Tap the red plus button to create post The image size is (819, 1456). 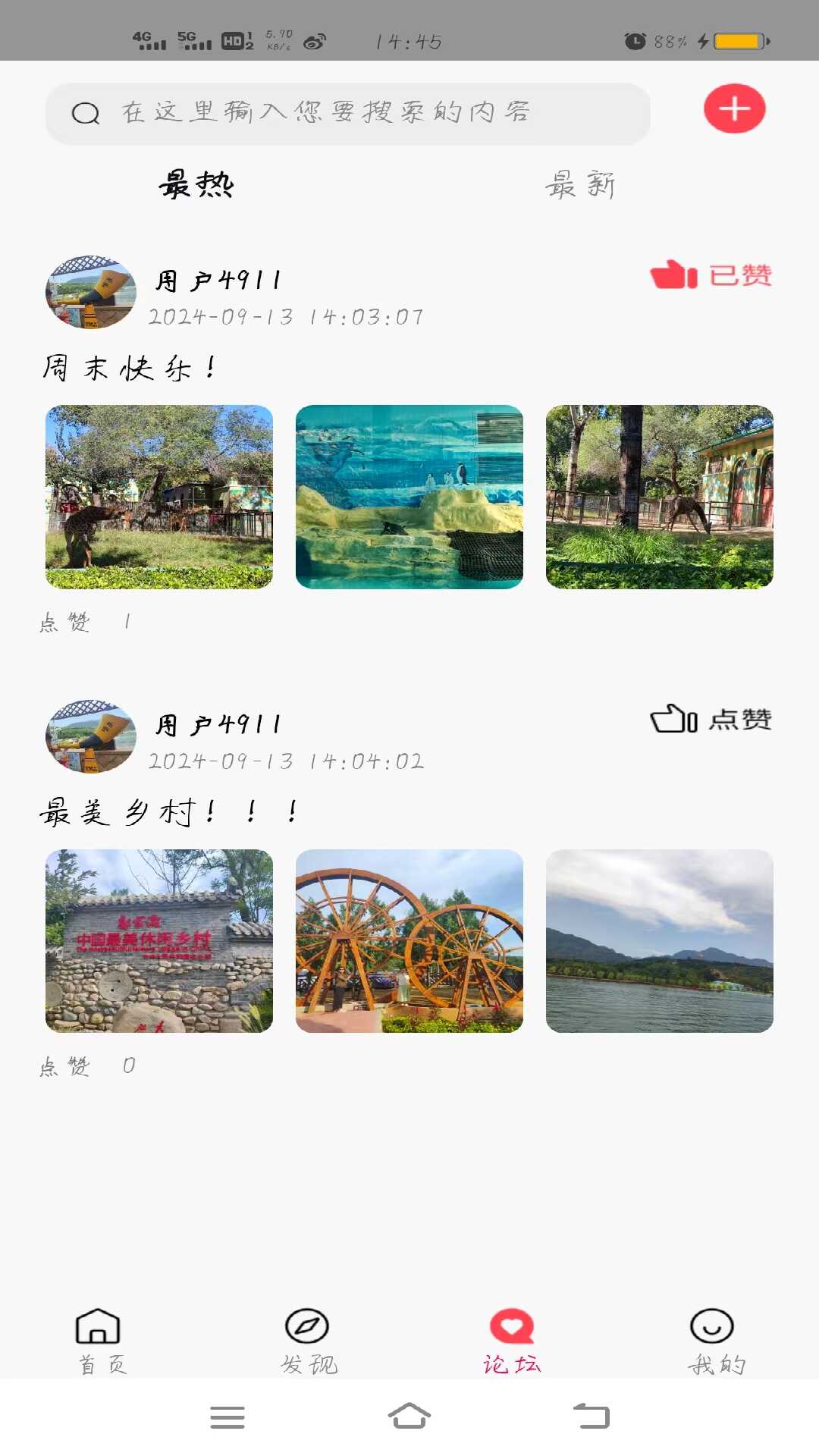(x=733, y=108)
